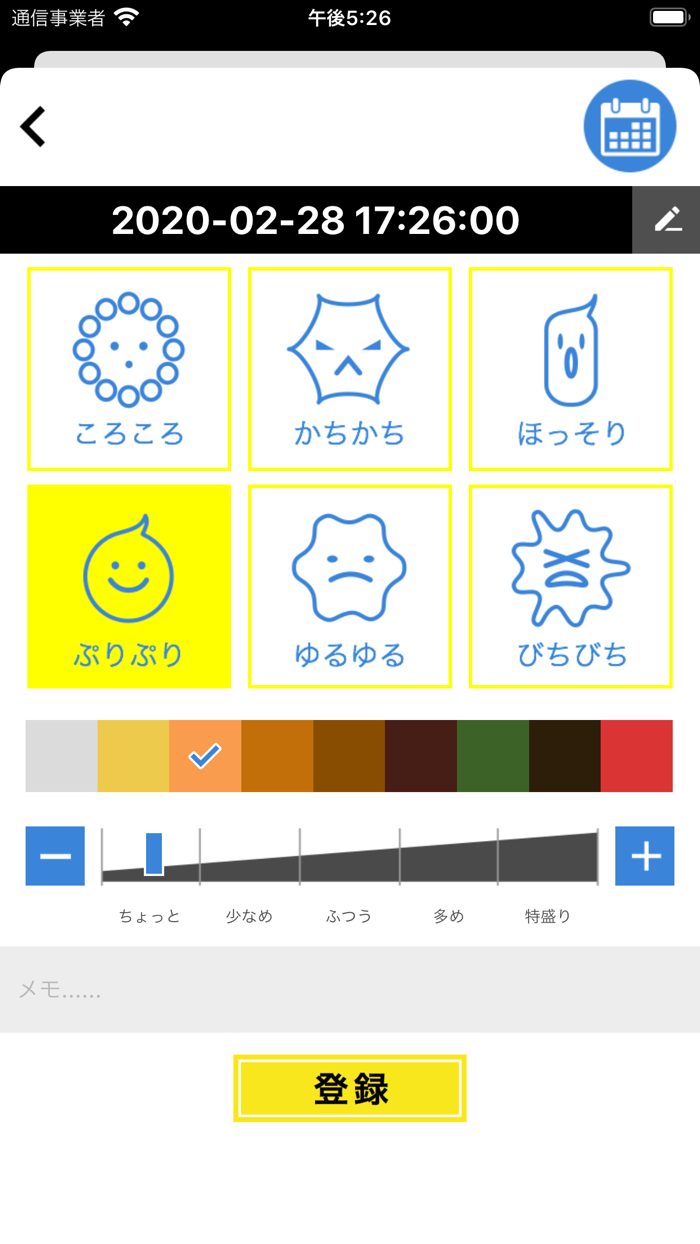This screenshot has width=700, height=1244.
Task: Go back using the arrow
Action: pos(33,127)
